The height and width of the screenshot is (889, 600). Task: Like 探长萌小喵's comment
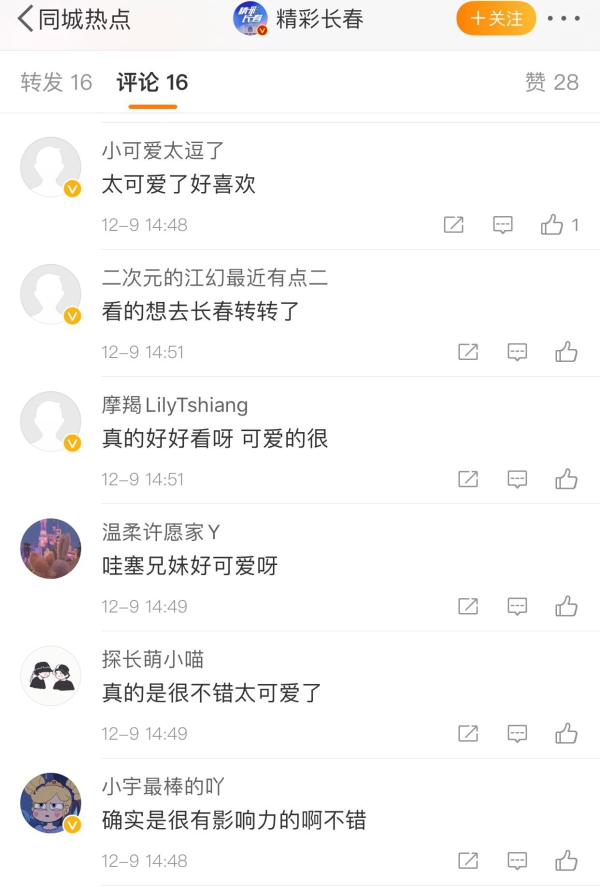click(567, 733)
